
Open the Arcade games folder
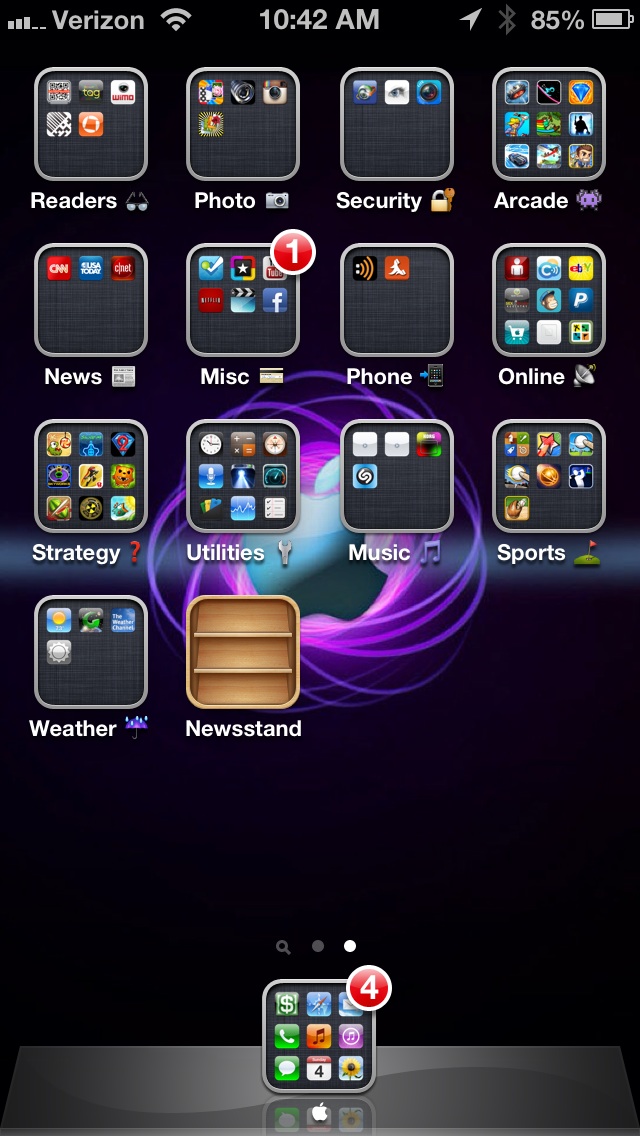549,124
